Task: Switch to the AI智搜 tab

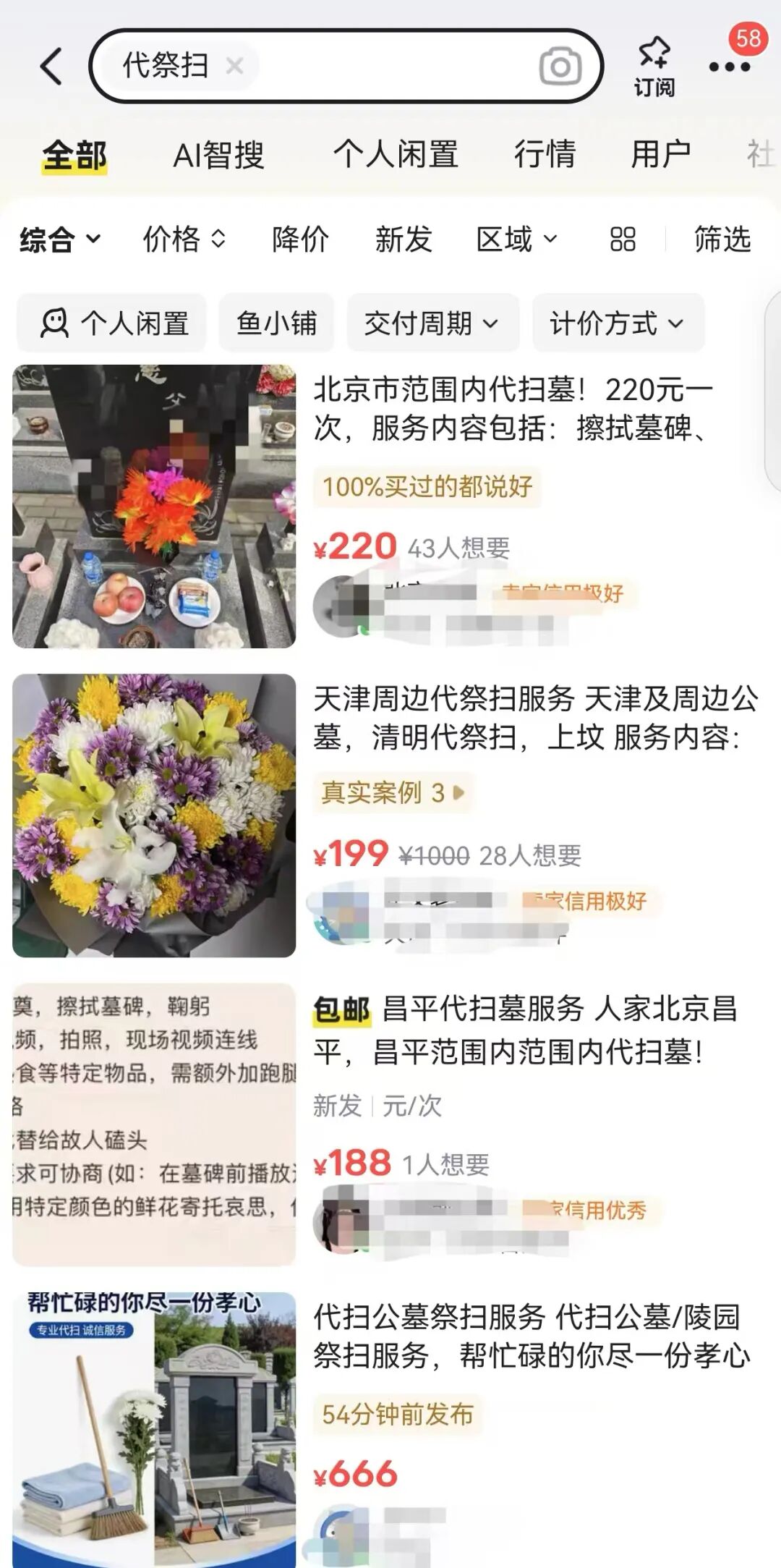Action: pos(218,155)
